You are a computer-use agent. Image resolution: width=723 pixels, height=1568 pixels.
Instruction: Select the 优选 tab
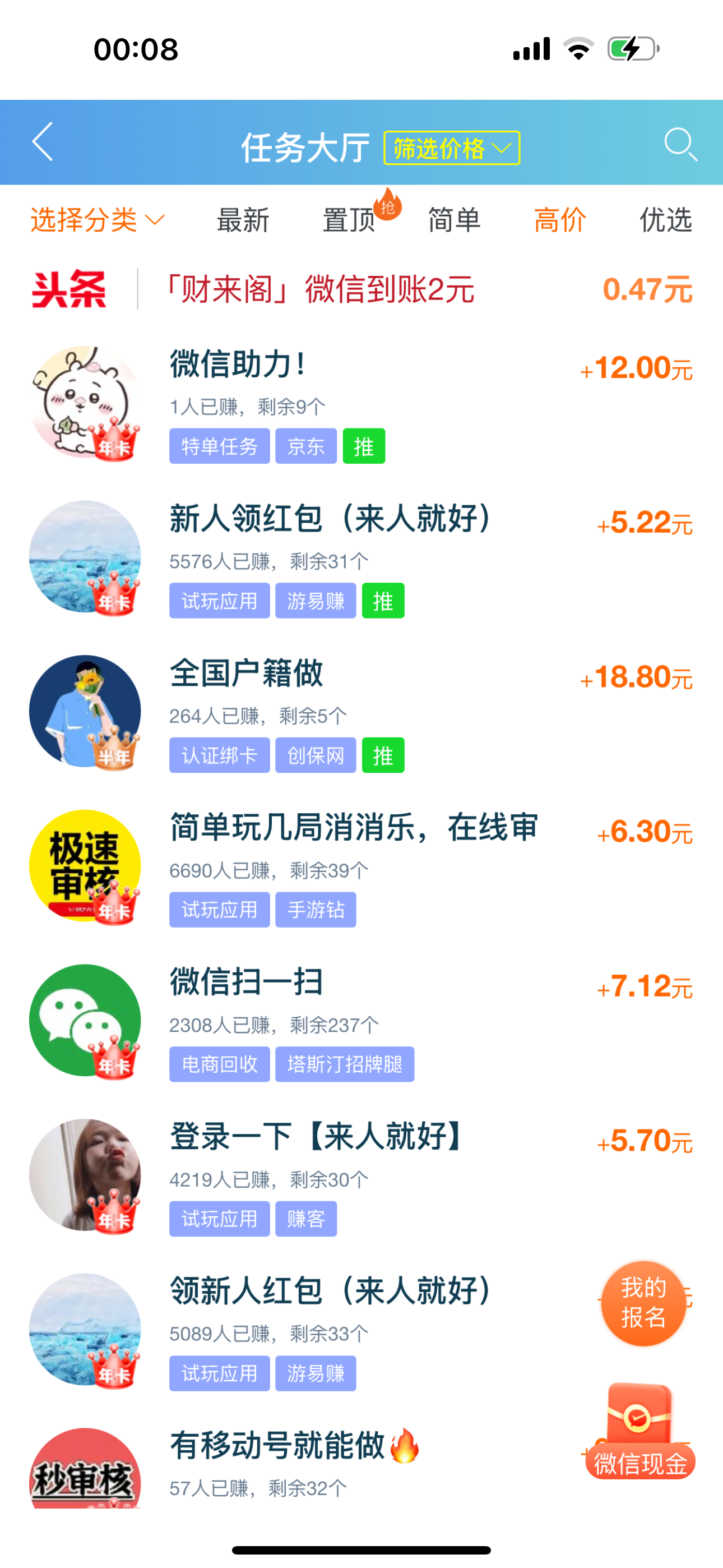(x=665, y=221)
